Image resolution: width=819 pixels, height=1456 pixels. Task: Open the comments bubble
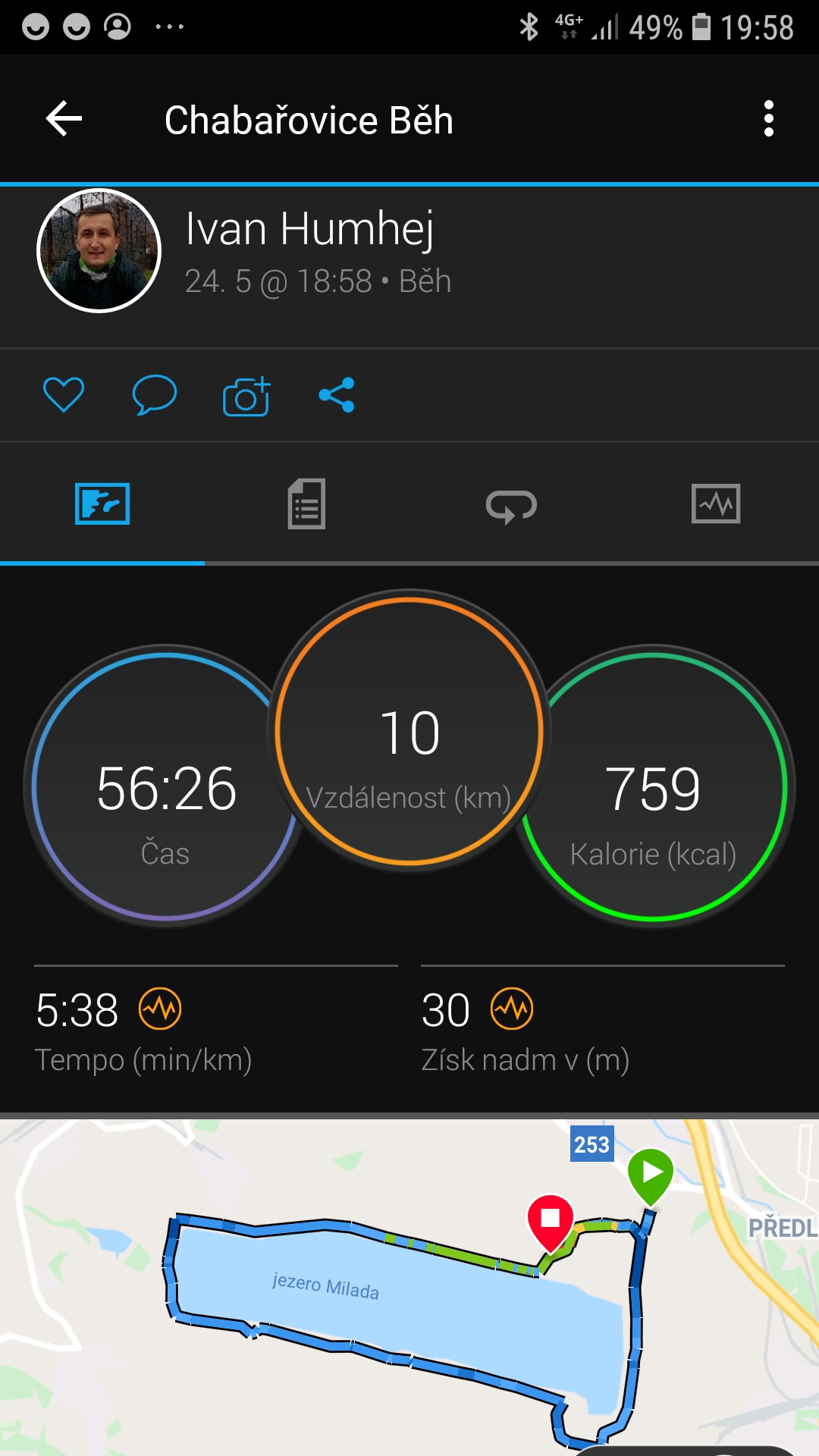pyautogui.click(x=155, y=394)
